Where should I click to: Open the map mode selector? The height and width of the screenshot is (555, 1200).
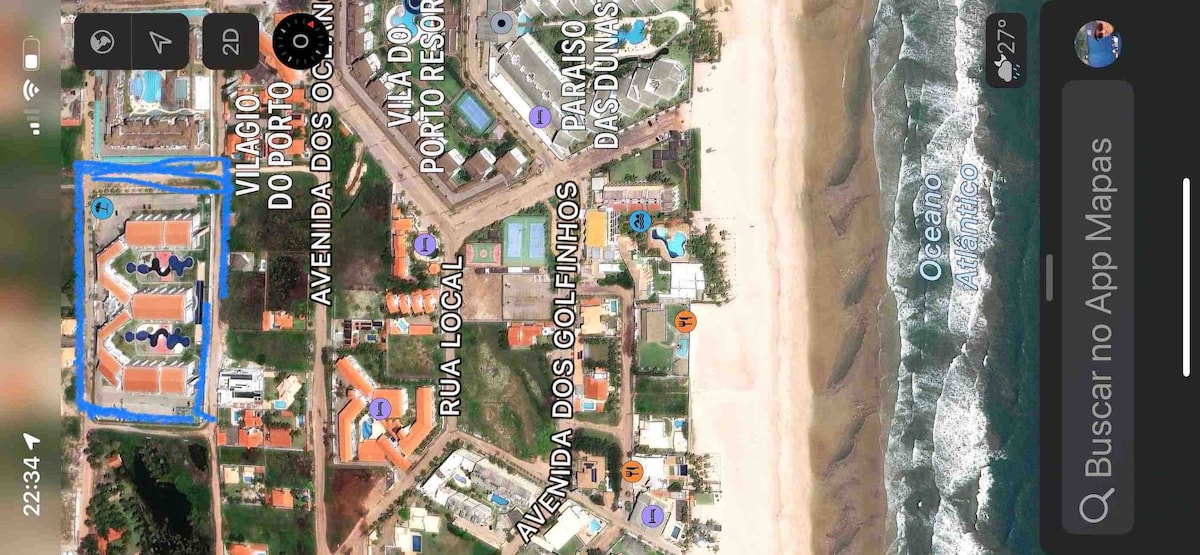(102, 42)
